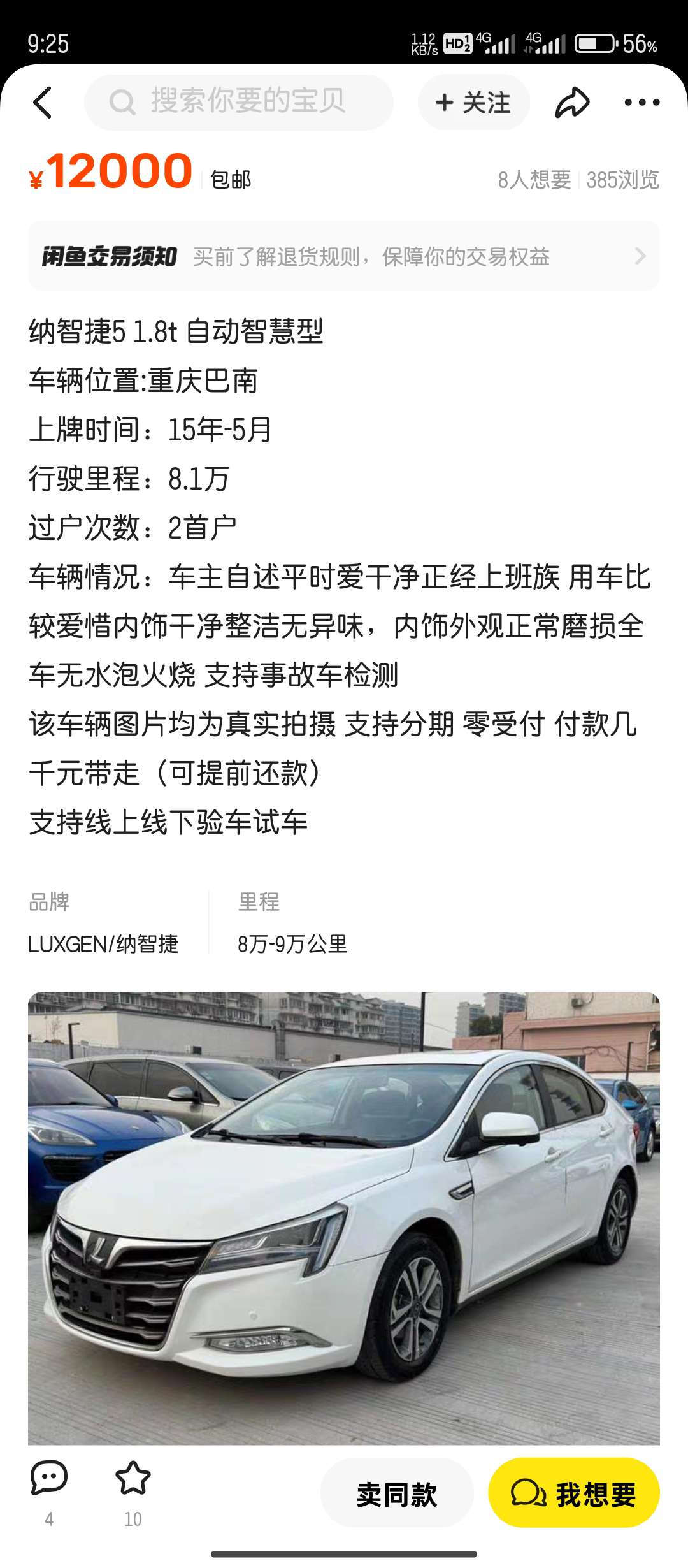The width and height of the screenshot is (688, 1568).
Task: Follow the seller with 关注 button
Action: [473, 102]
